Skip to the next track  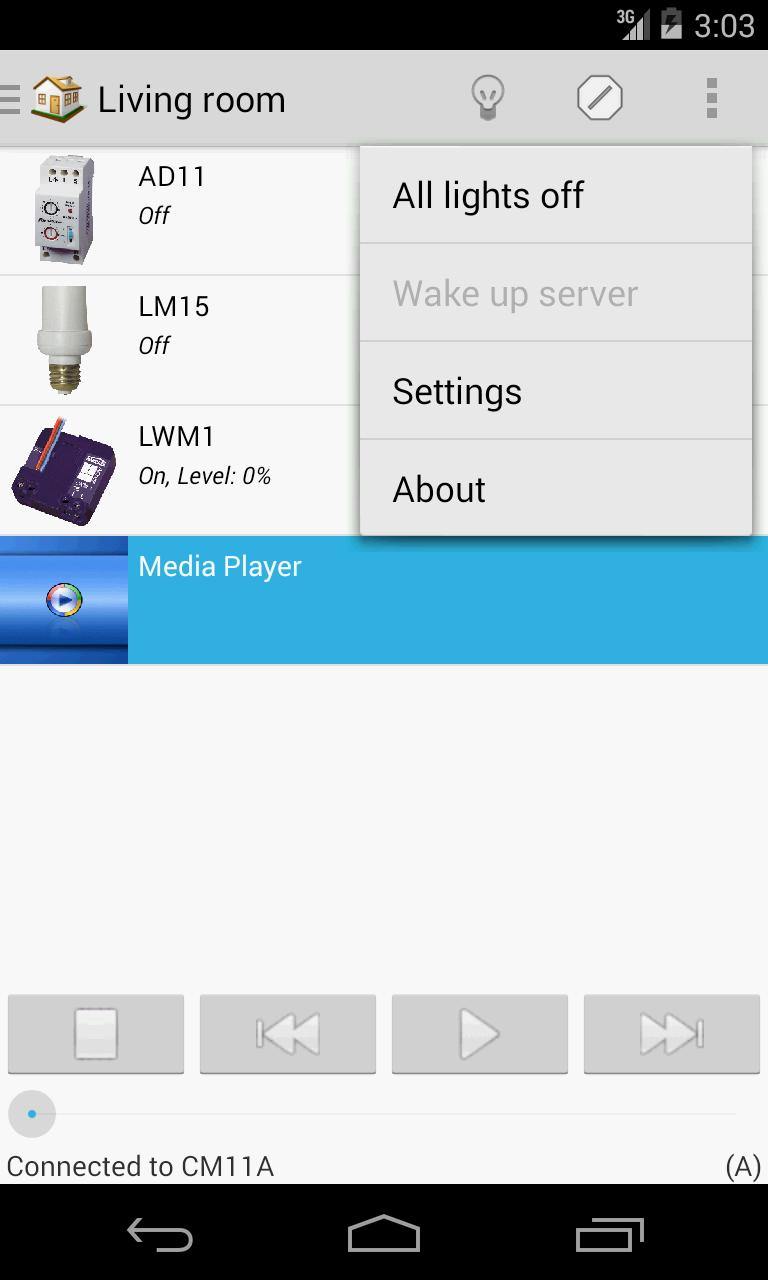pyautogui.click(x=672, y=1034)
